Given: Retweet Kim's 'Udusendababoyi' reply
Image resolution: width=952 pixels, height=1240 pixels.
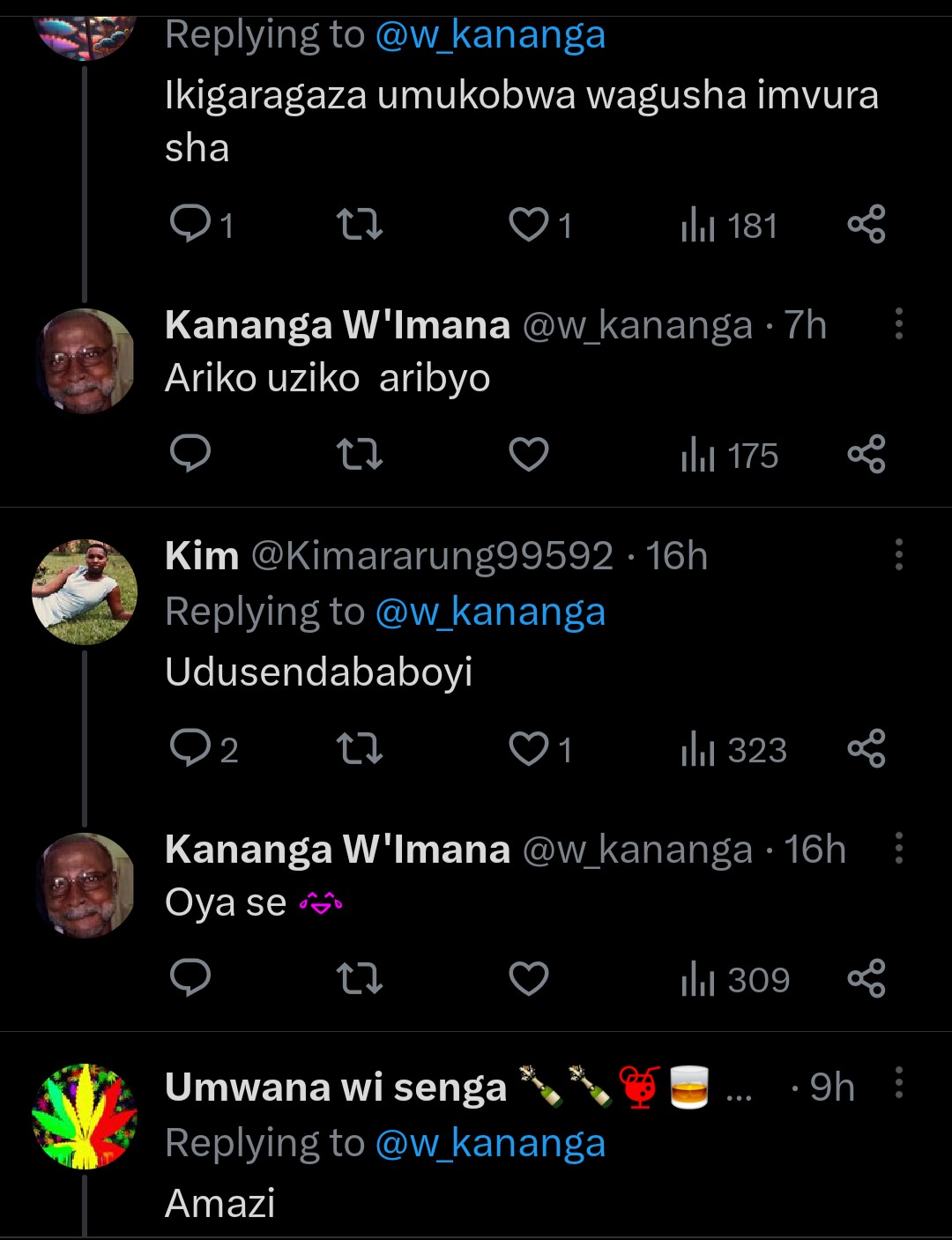Looking at the screenshot, I should pos(360,749).
